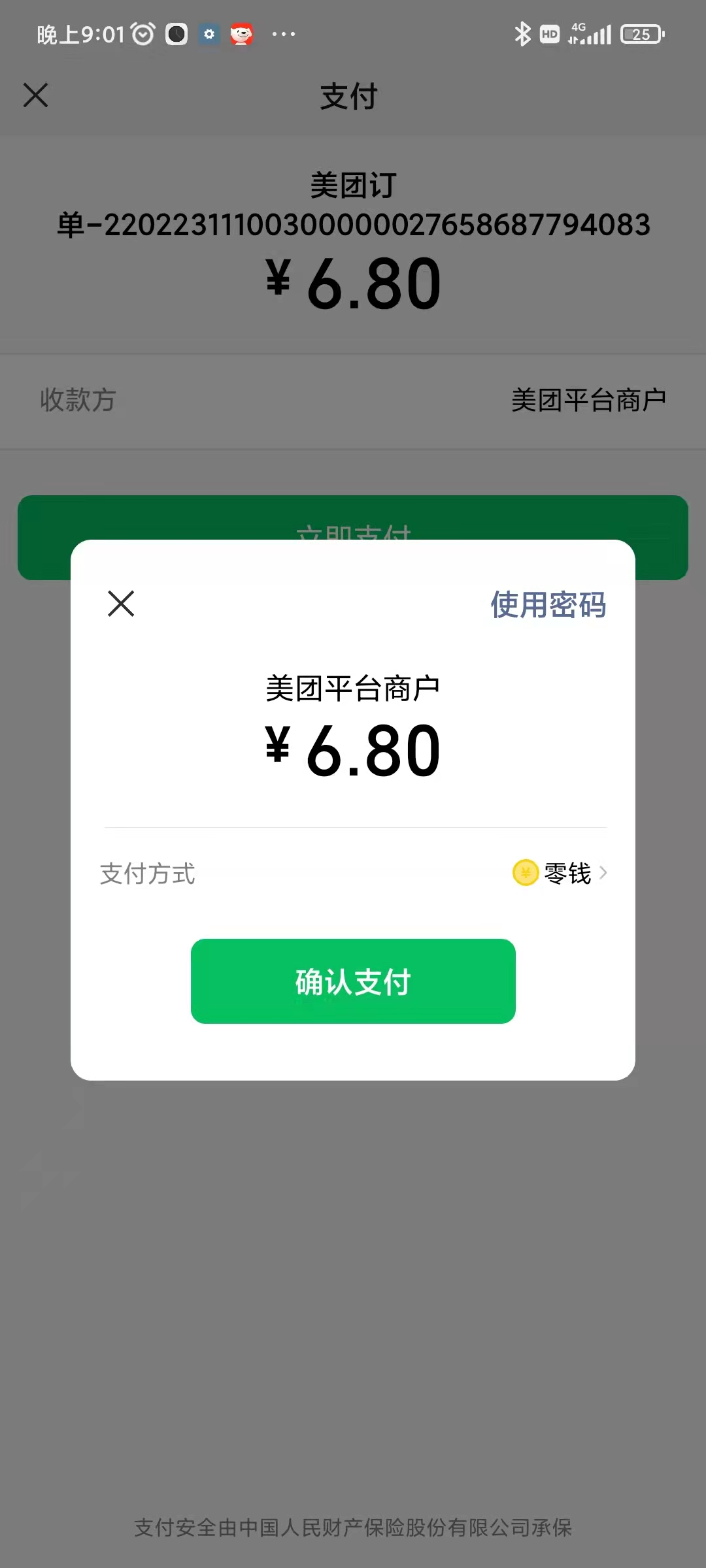The image size is (706, 1568).
Task: Change payment method from 零钱
Action: click(x=560, y=873)
